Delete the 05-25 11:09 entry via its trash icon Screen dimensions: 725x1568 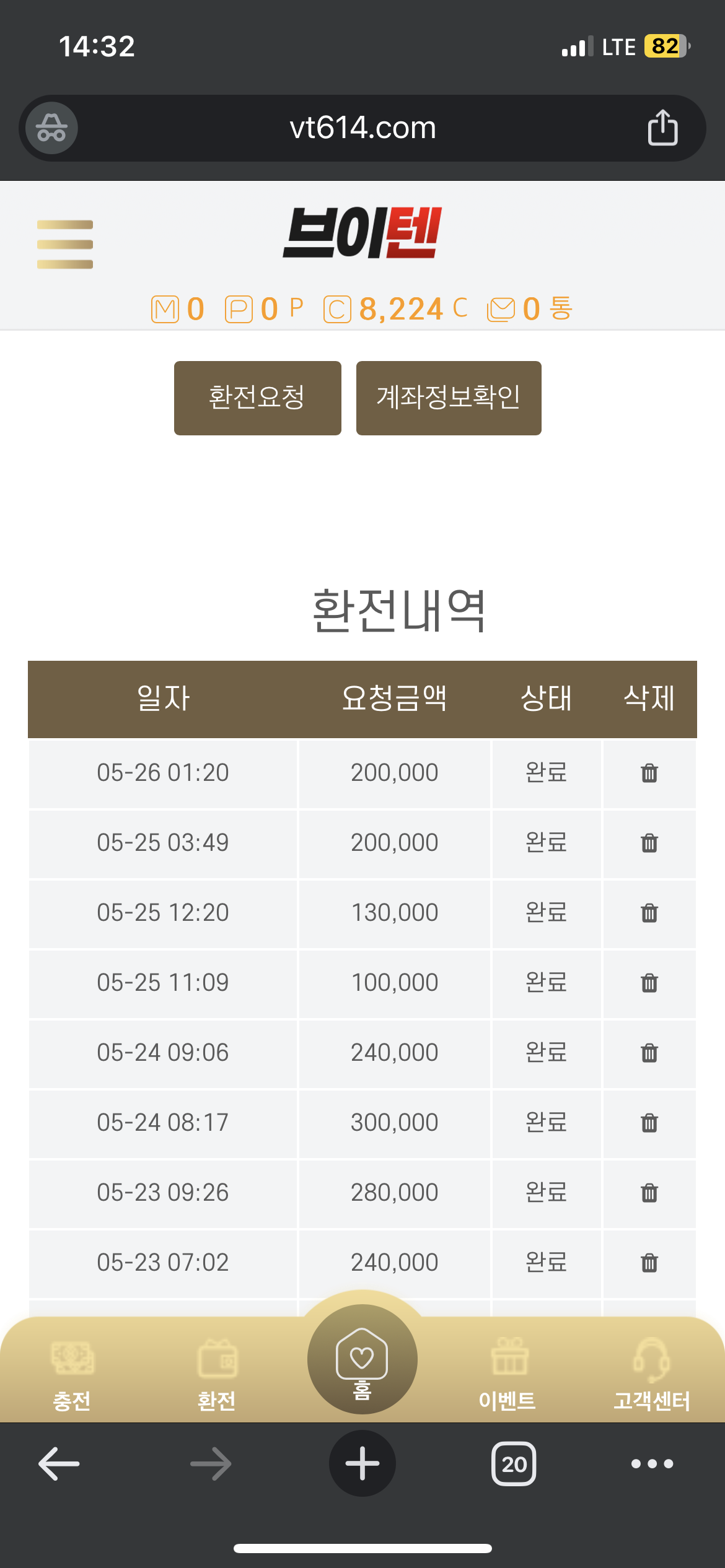649,983
